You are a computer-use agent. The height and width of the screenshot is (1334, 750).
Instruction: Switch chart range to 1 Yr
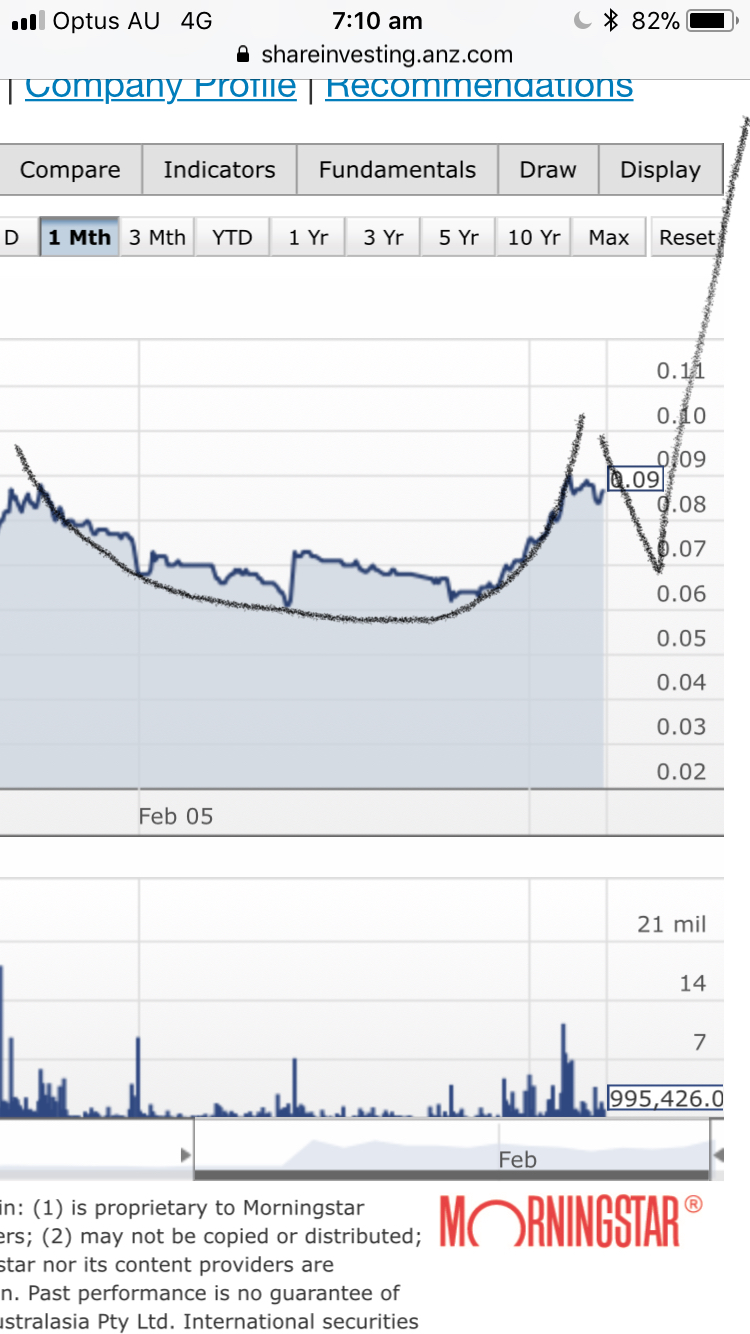308,238
